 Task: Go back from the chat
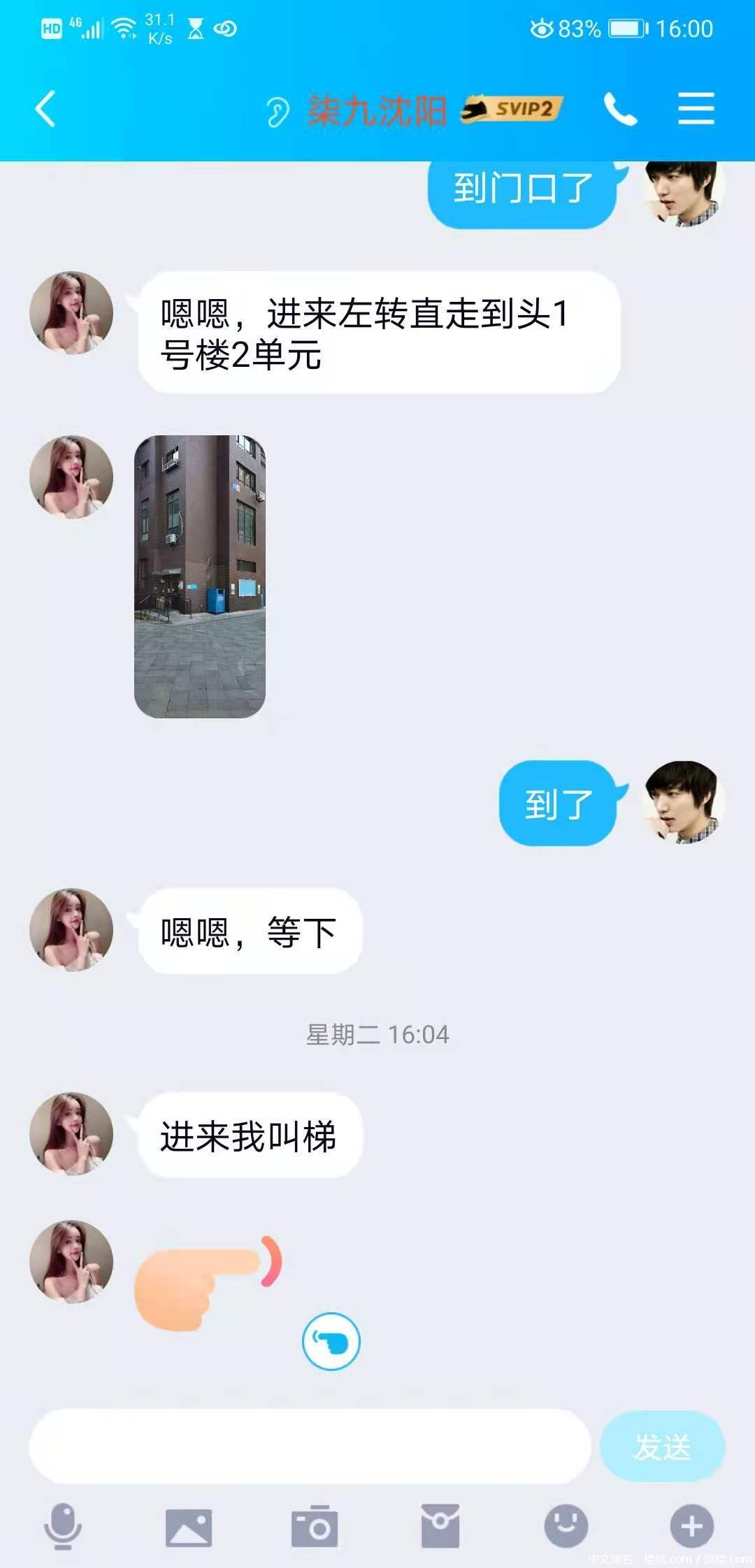(45, 110)
